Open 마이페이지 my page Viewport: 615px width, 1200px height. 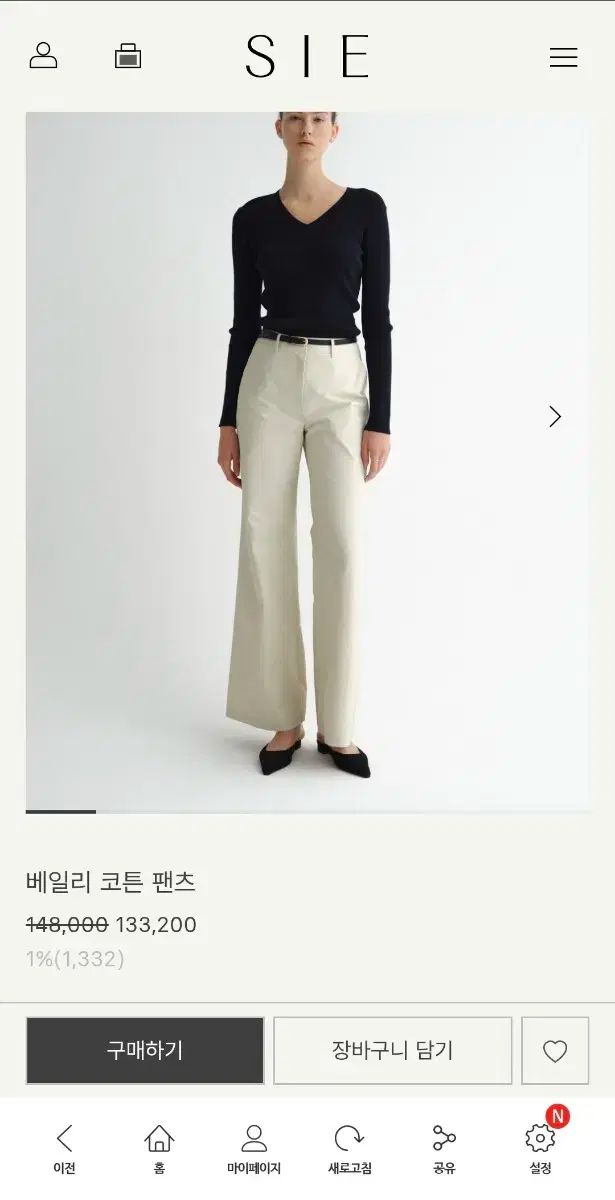point(254,1148)
